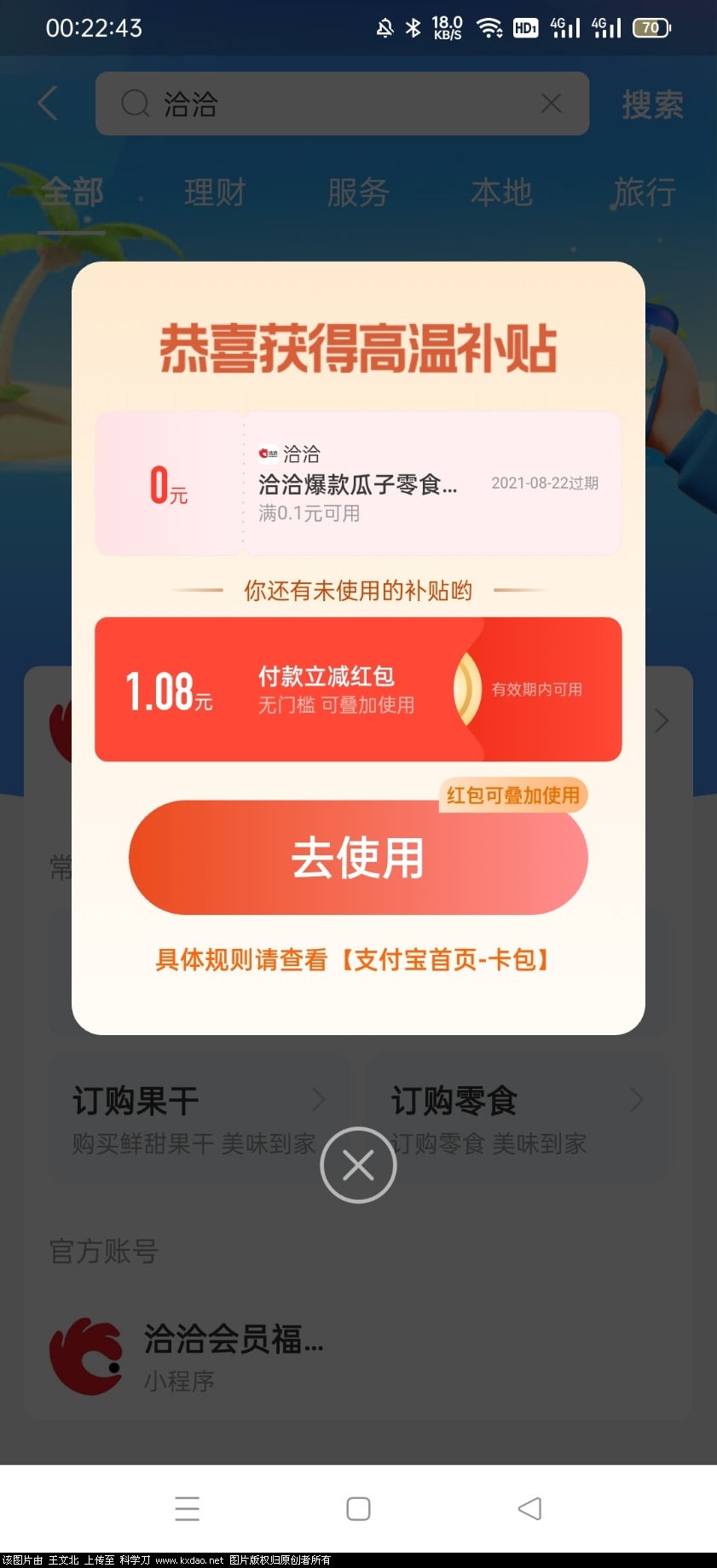This screenshot has height=1568, width=717.
Task: Tap the right chevron beside the red packet card
Action: click(661, 720)
